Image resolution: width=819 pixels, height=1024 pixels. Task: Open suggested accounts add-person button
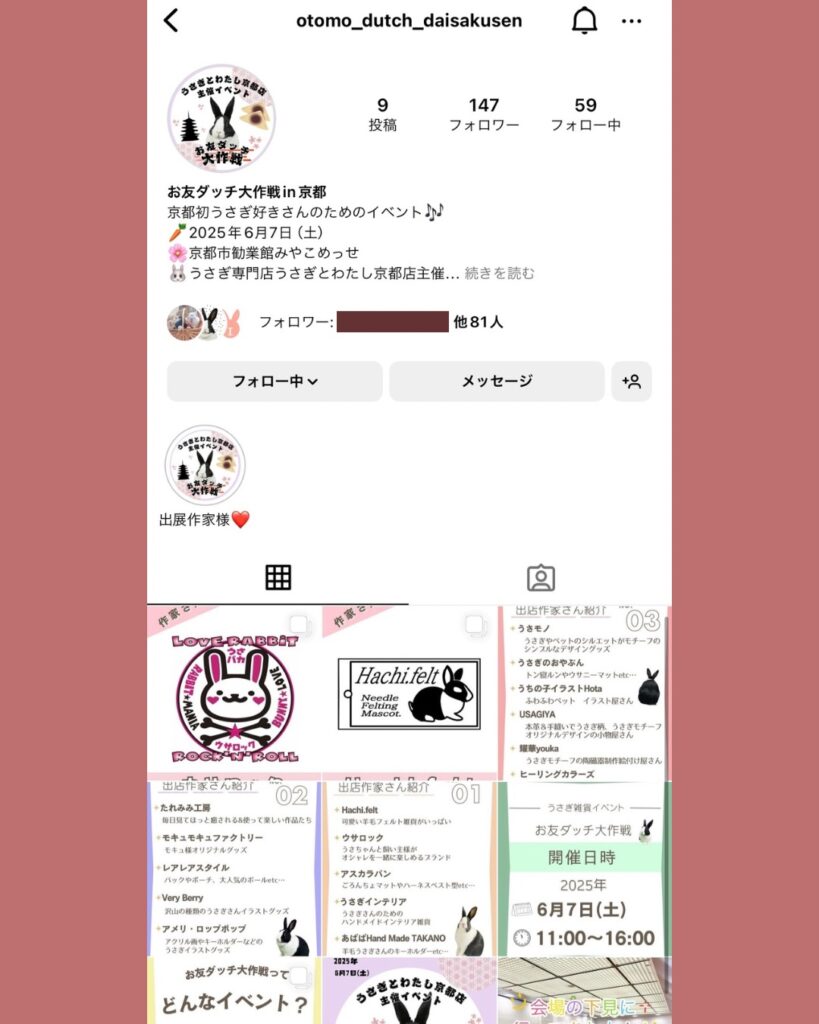click(631, 381)
